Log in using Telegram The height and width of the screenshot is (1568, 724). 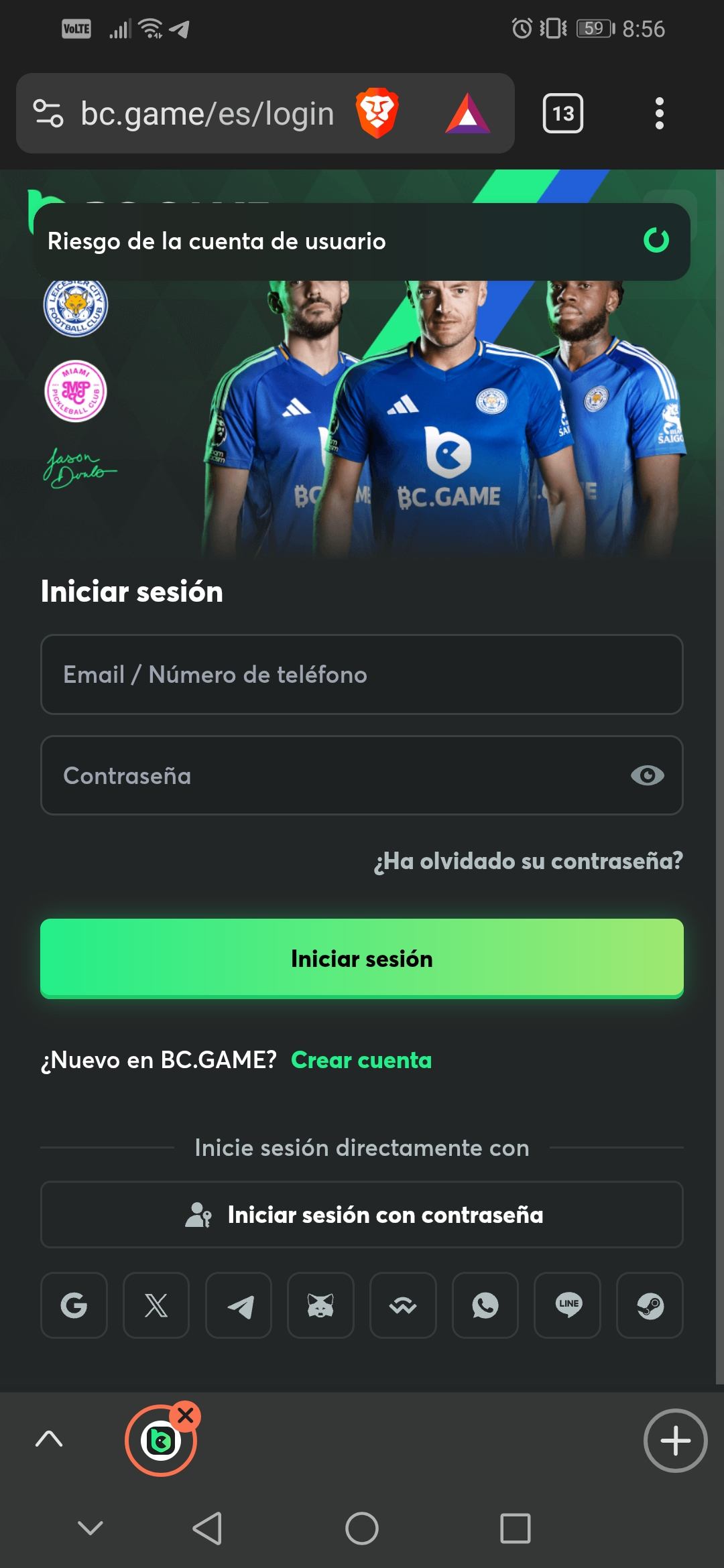coord(239,1305)
